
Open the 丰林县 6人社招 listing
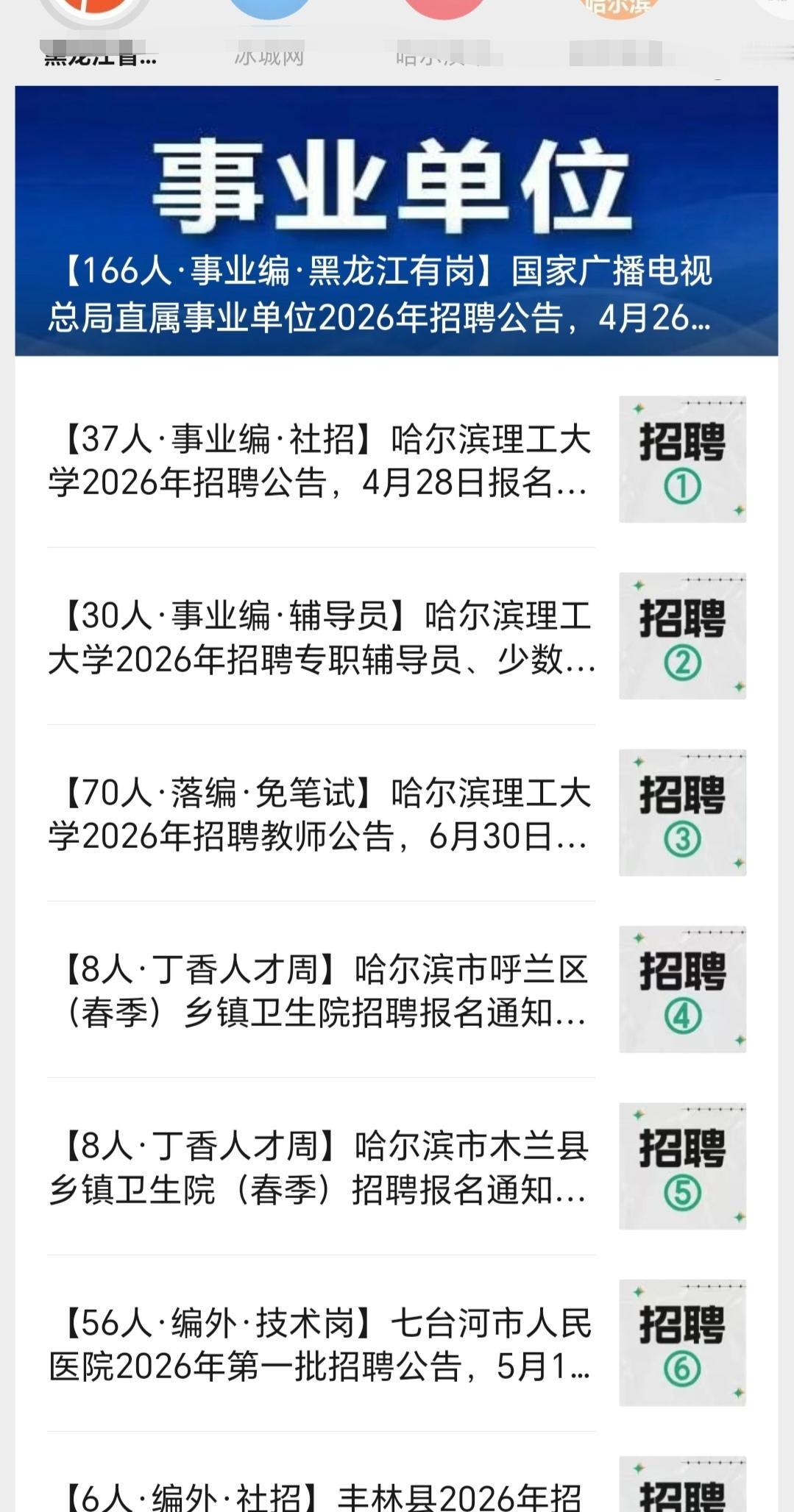(324, 1493)
